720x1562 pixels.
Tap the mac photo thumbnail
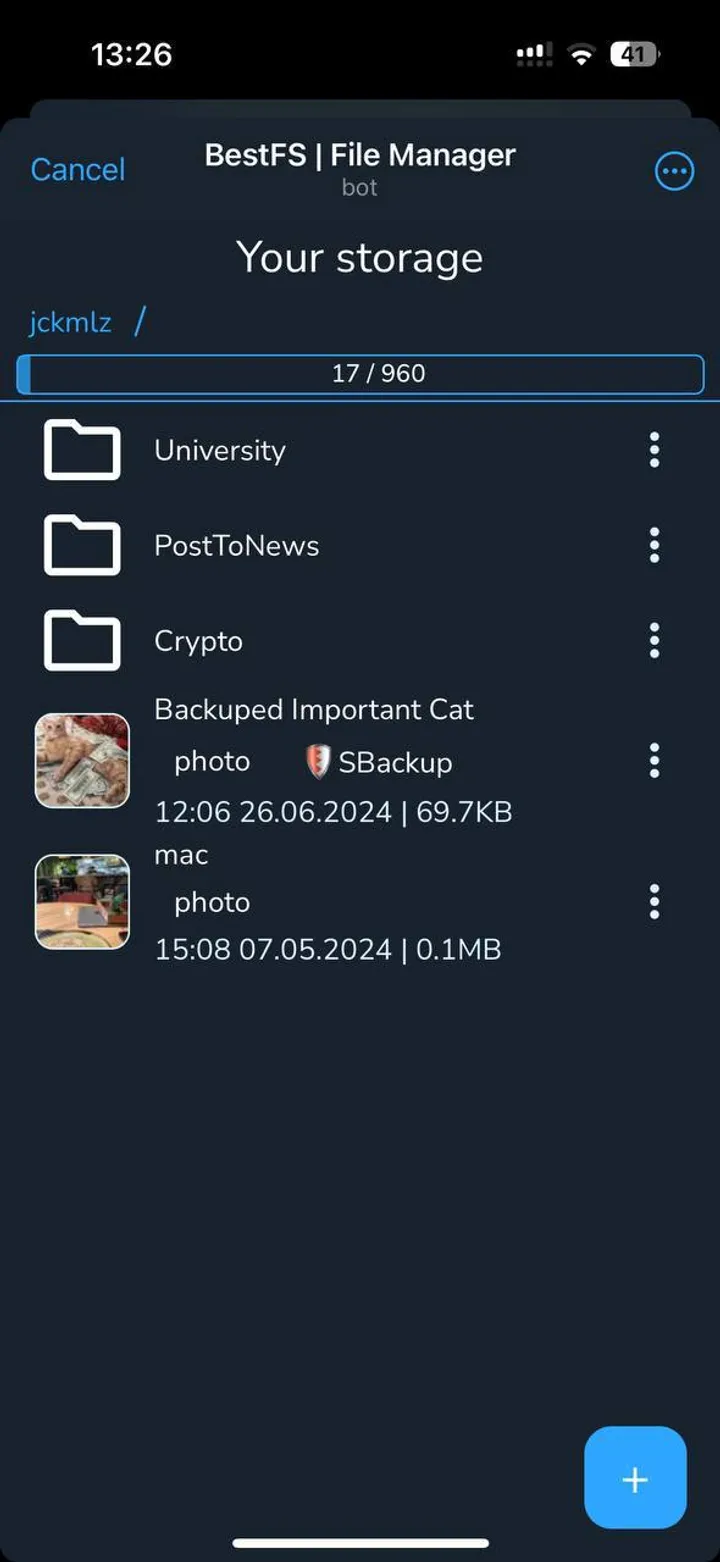(x=81, y=902)
